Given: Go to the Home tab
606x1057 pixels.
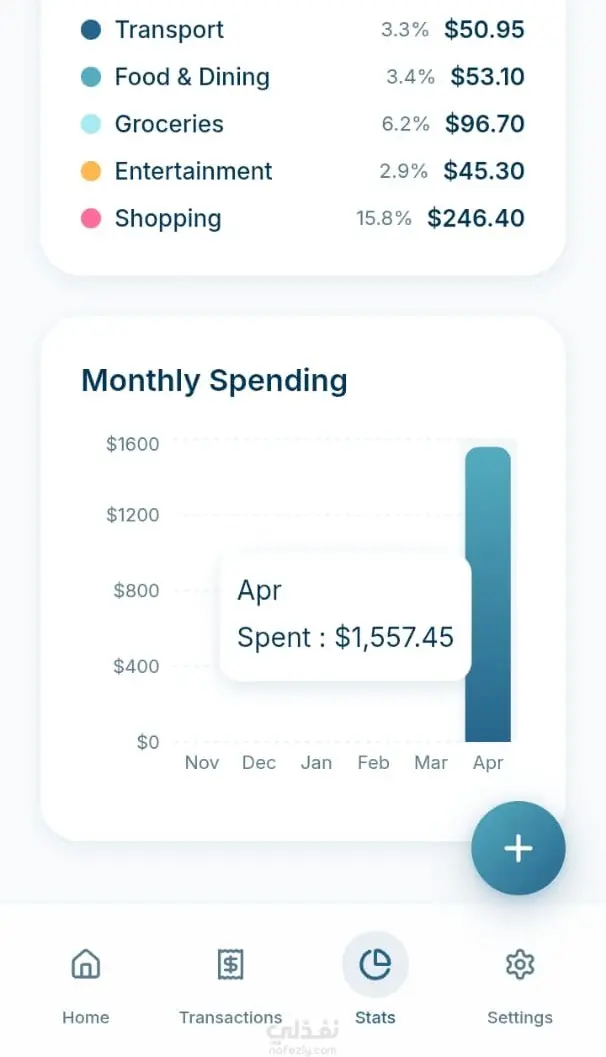Looking at the screenshot, I should coord(86,985).
